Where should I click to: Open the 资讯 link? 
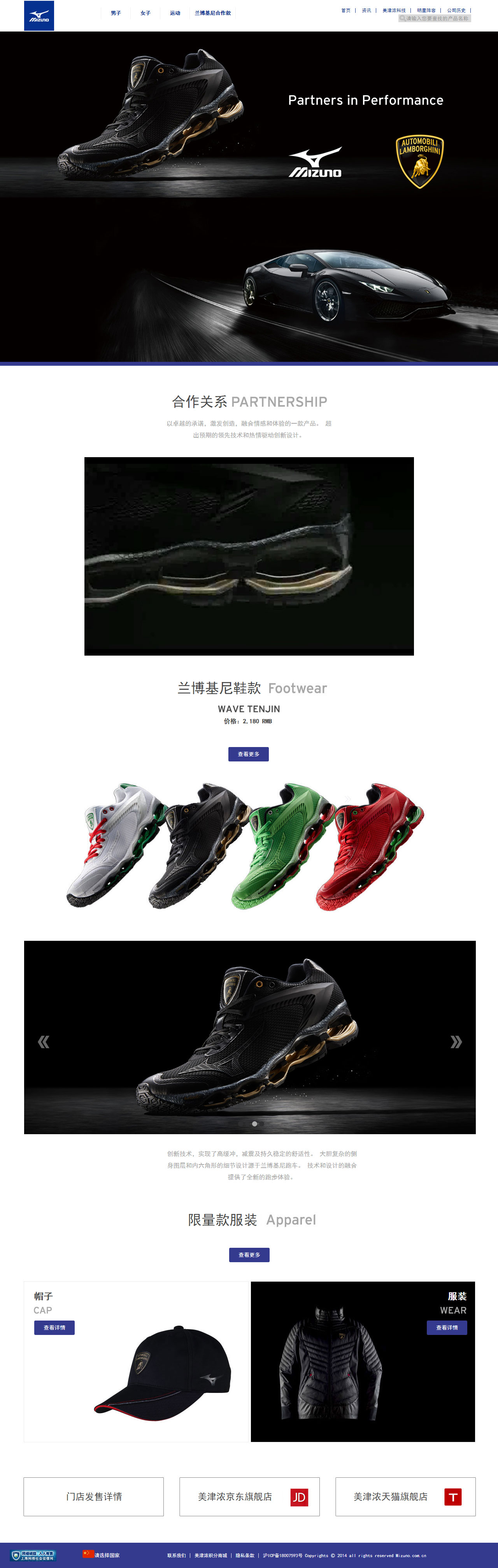click(x=366, y=11)
